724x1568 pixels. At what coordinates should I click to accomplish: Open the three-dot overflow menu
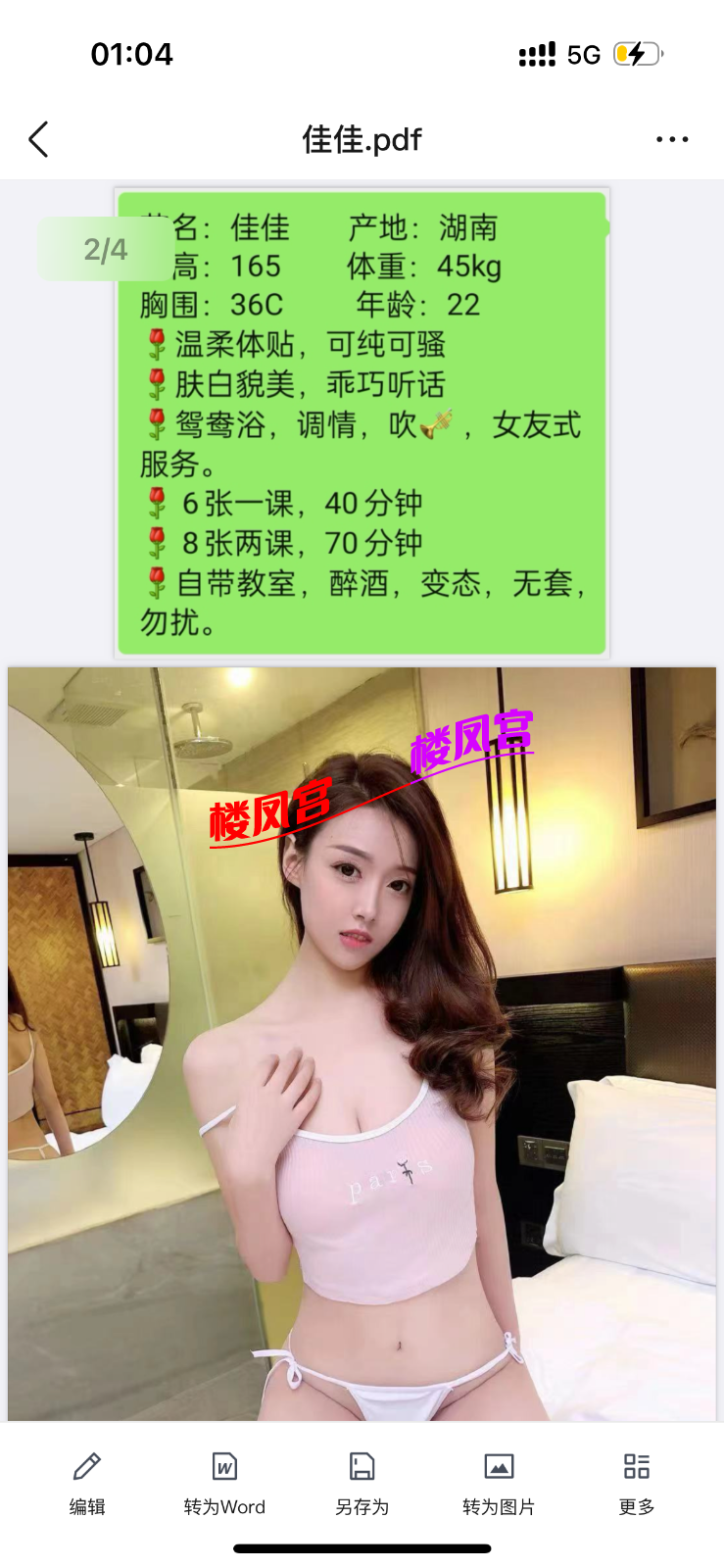tap(672, 140)
